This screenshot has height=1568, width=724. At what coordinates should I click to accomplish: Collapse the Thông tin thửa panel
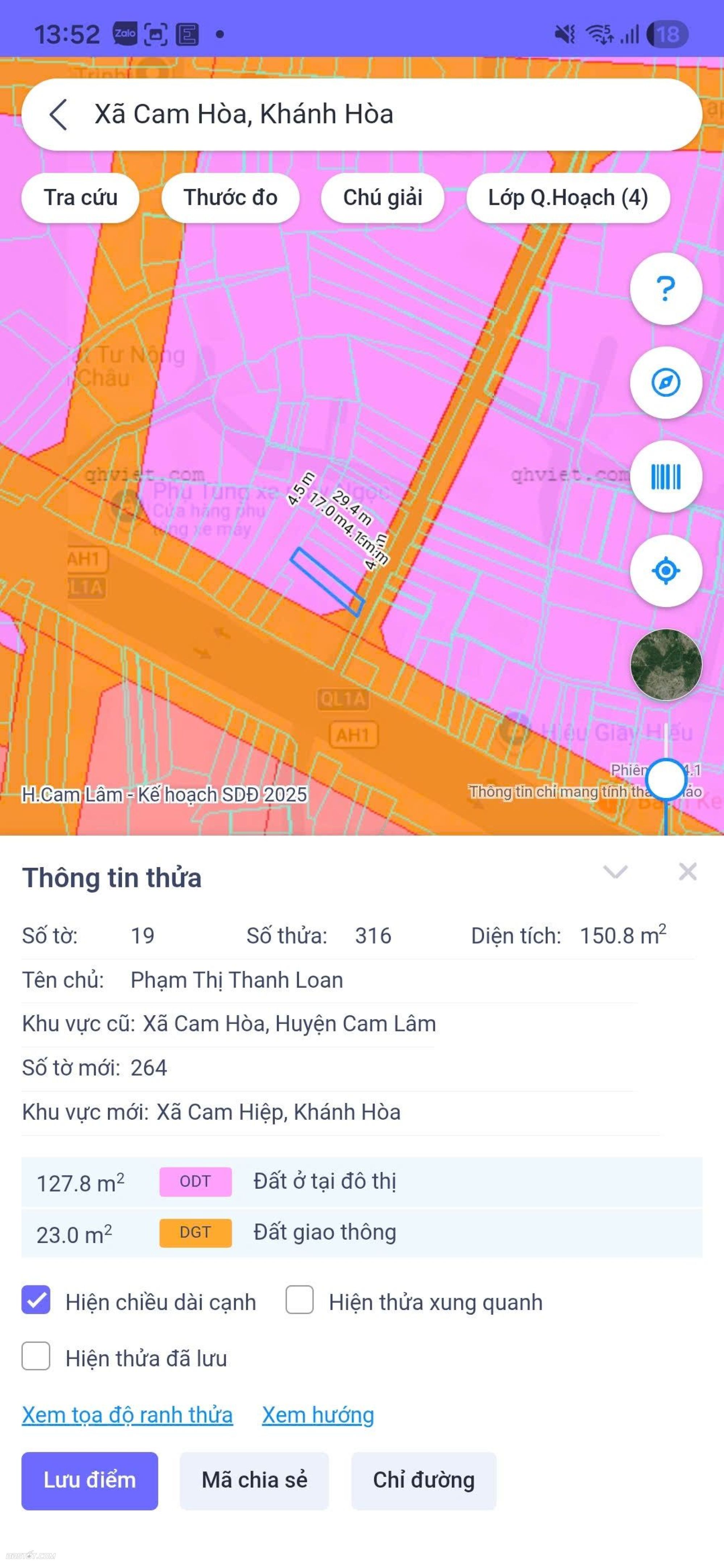point(615,872)
